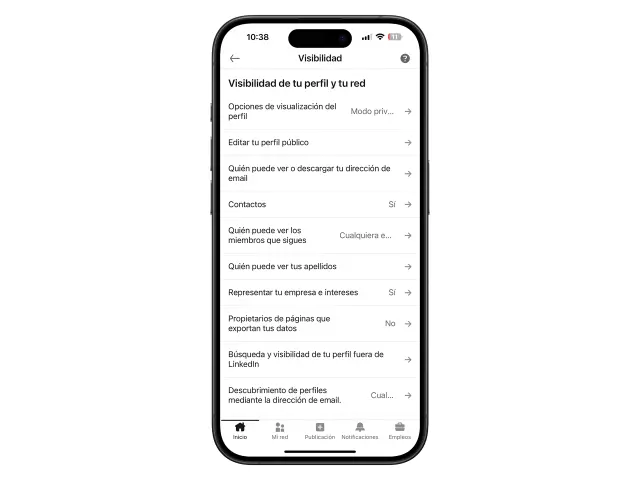Switch to the Notificaciones tab
The height and width of the screenshot is (480, 640).
pyautogui.click(x=360, y=431)
